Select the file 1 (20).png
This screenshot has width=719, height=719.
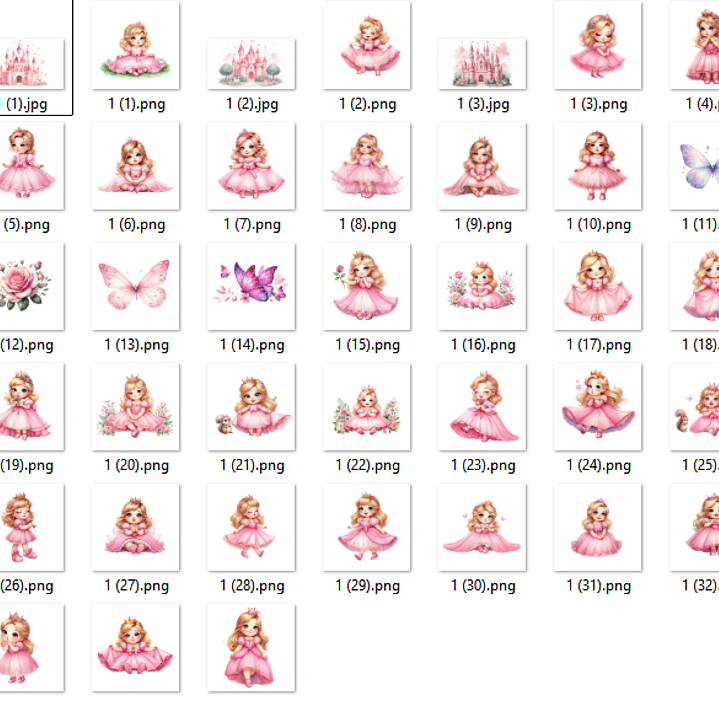(x=136, y=407)
